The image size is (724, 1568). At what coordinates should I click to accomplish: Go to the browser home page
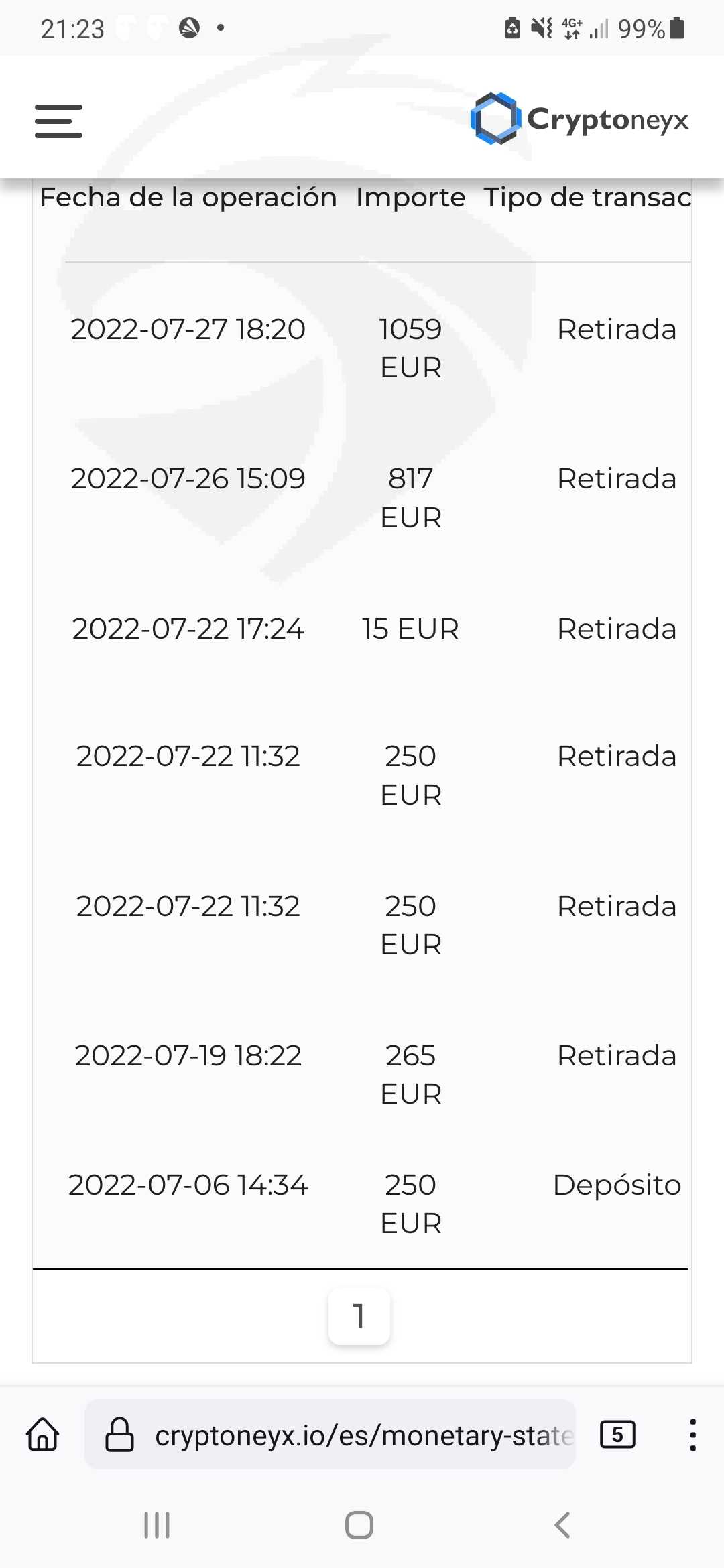click(43, 1435)
